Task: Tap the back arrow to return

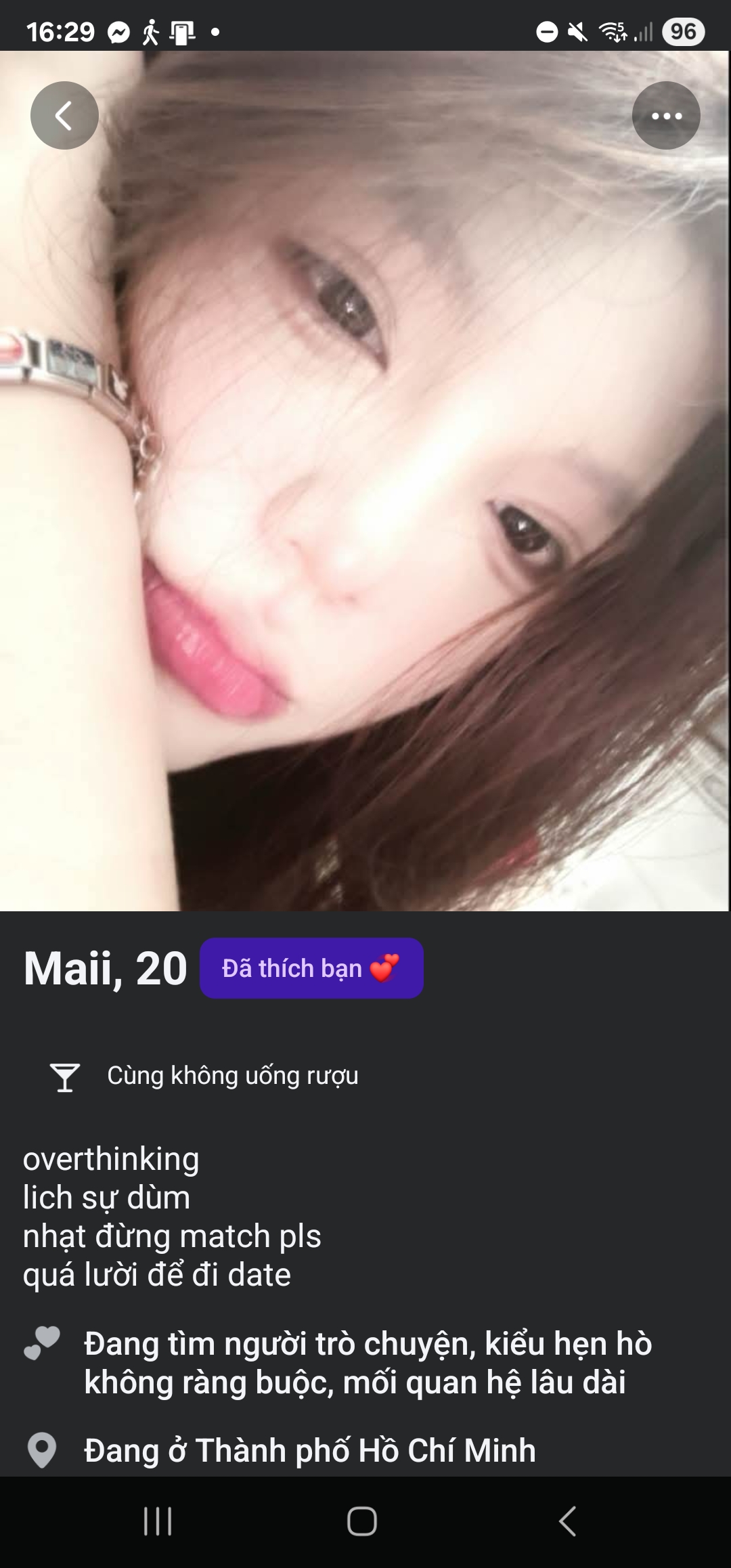Action: tap(64, 115)
